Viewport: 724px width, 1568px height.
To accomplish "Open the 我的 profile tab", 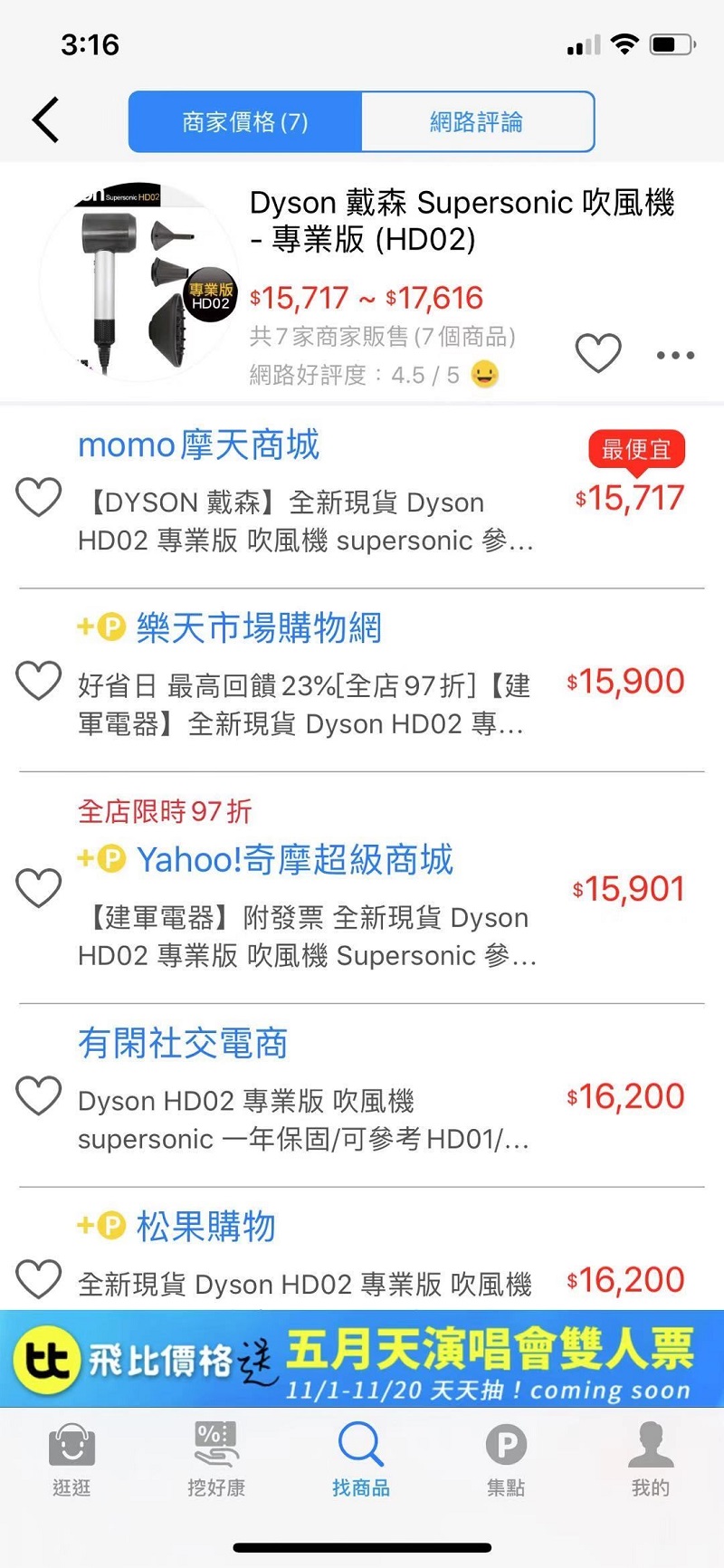I will [651, 1458].
